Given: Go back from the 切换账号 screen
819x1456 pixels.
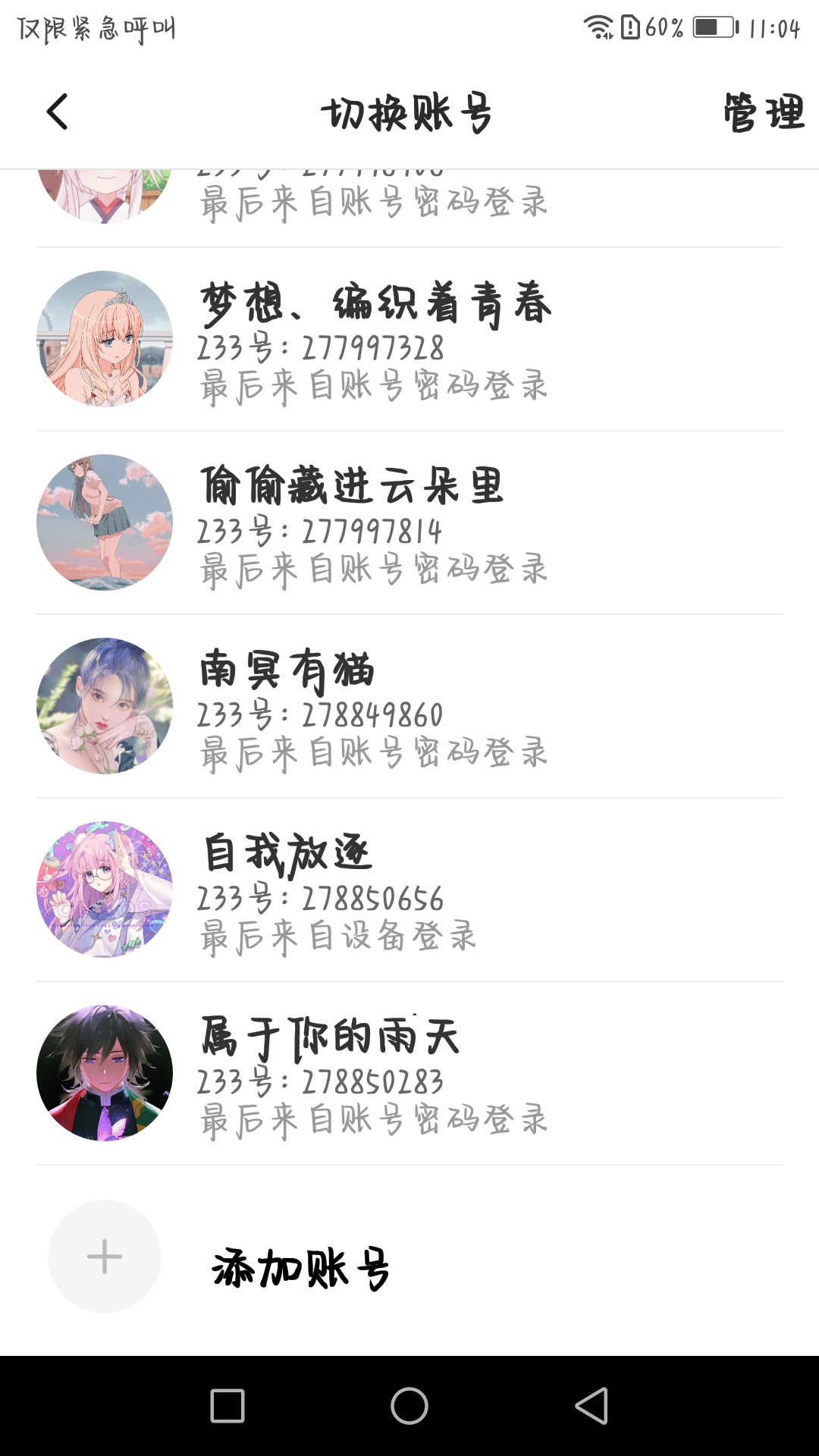Looking at the screenshot, I should pyautogui.click(x=58, y=112).
